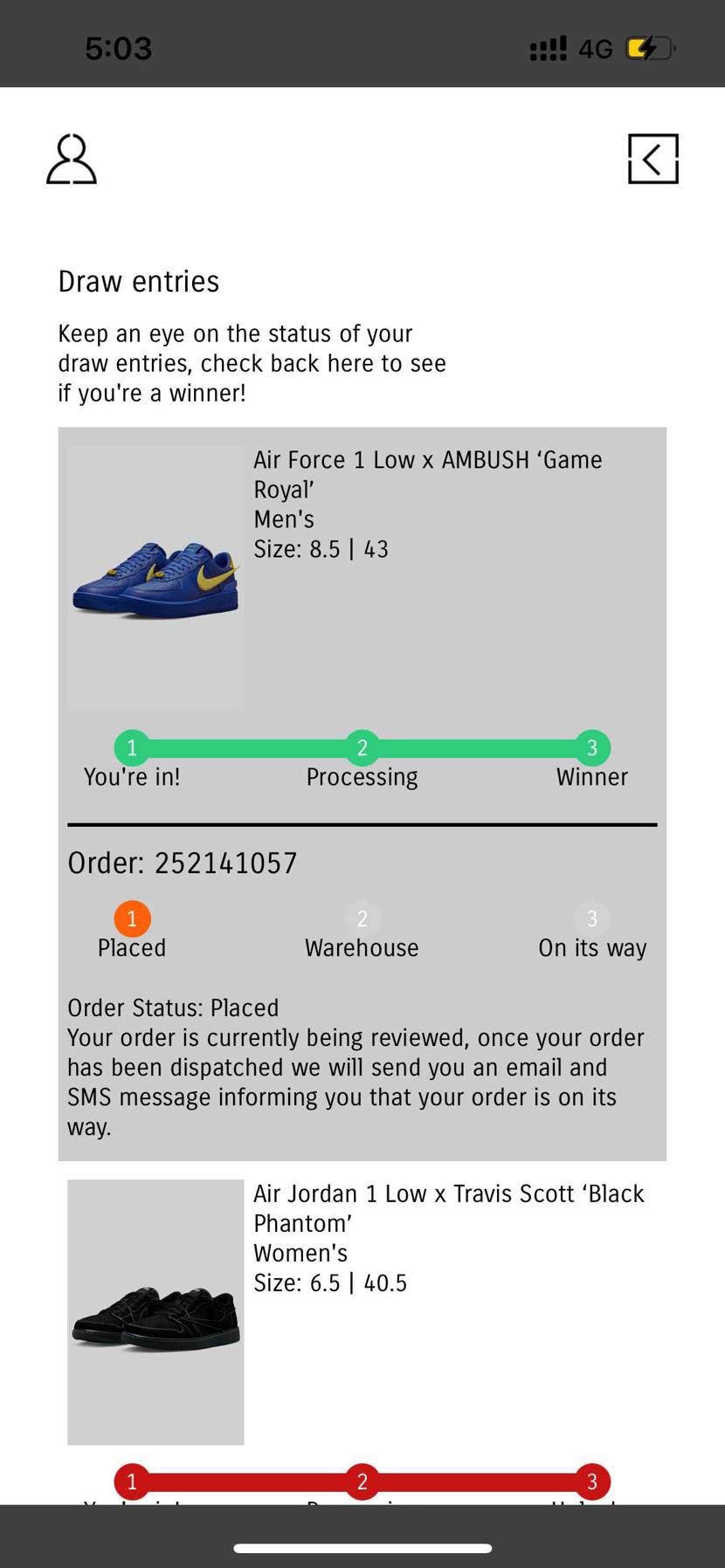Open the Air Jordan 1 Travis Scott image
This screenshot has width=725, height=1568.
coord(155,1311)
